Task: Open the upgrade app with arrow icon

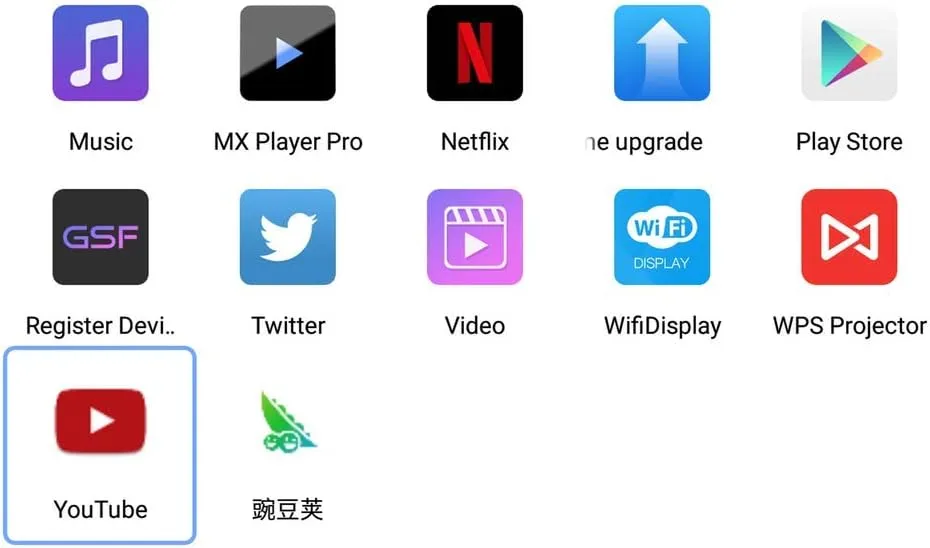Action: (x=661, y=54)
